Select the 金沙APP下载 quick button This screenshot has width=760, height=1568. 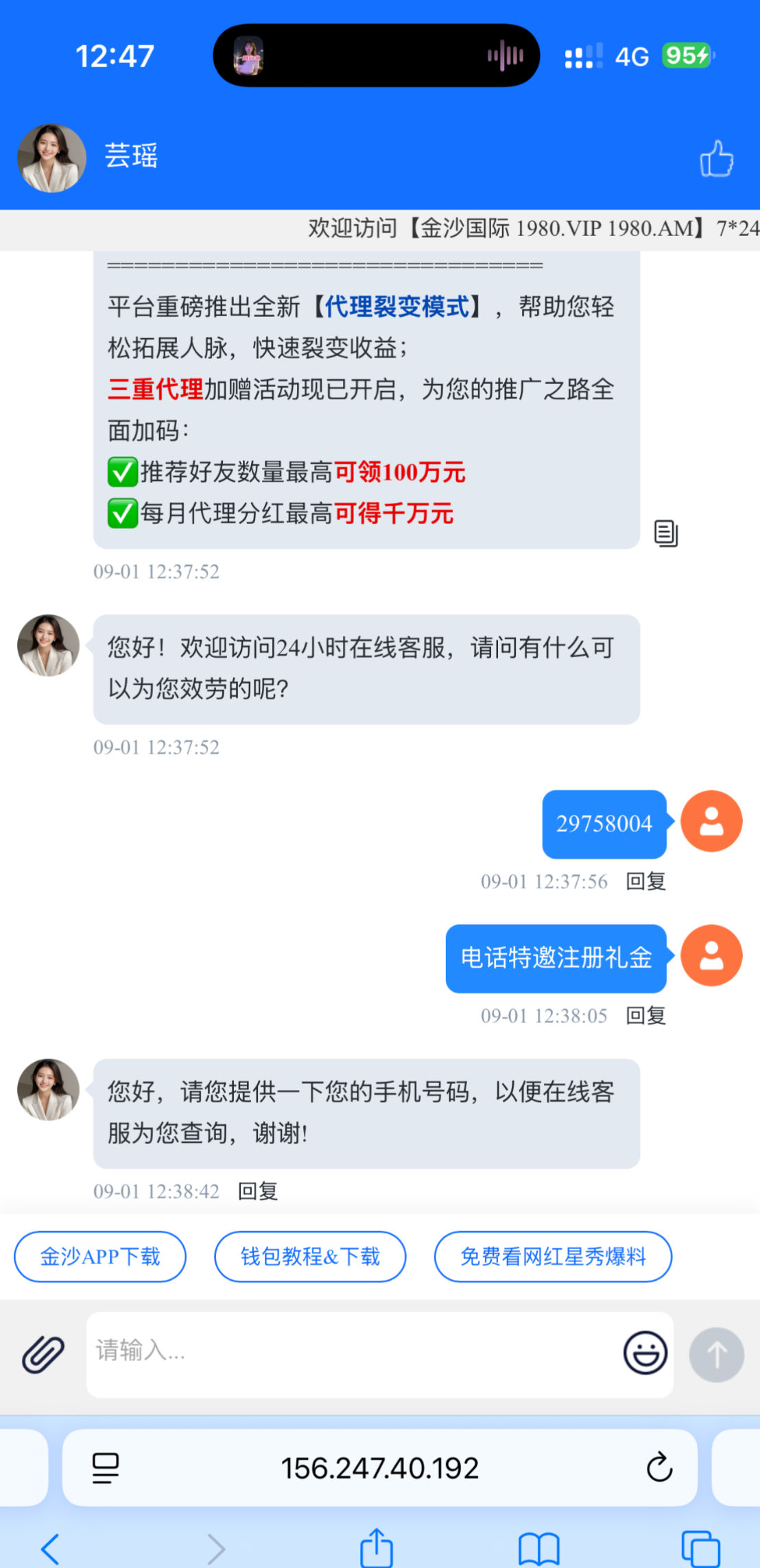pyautogui.click(x=100, y=1257)
